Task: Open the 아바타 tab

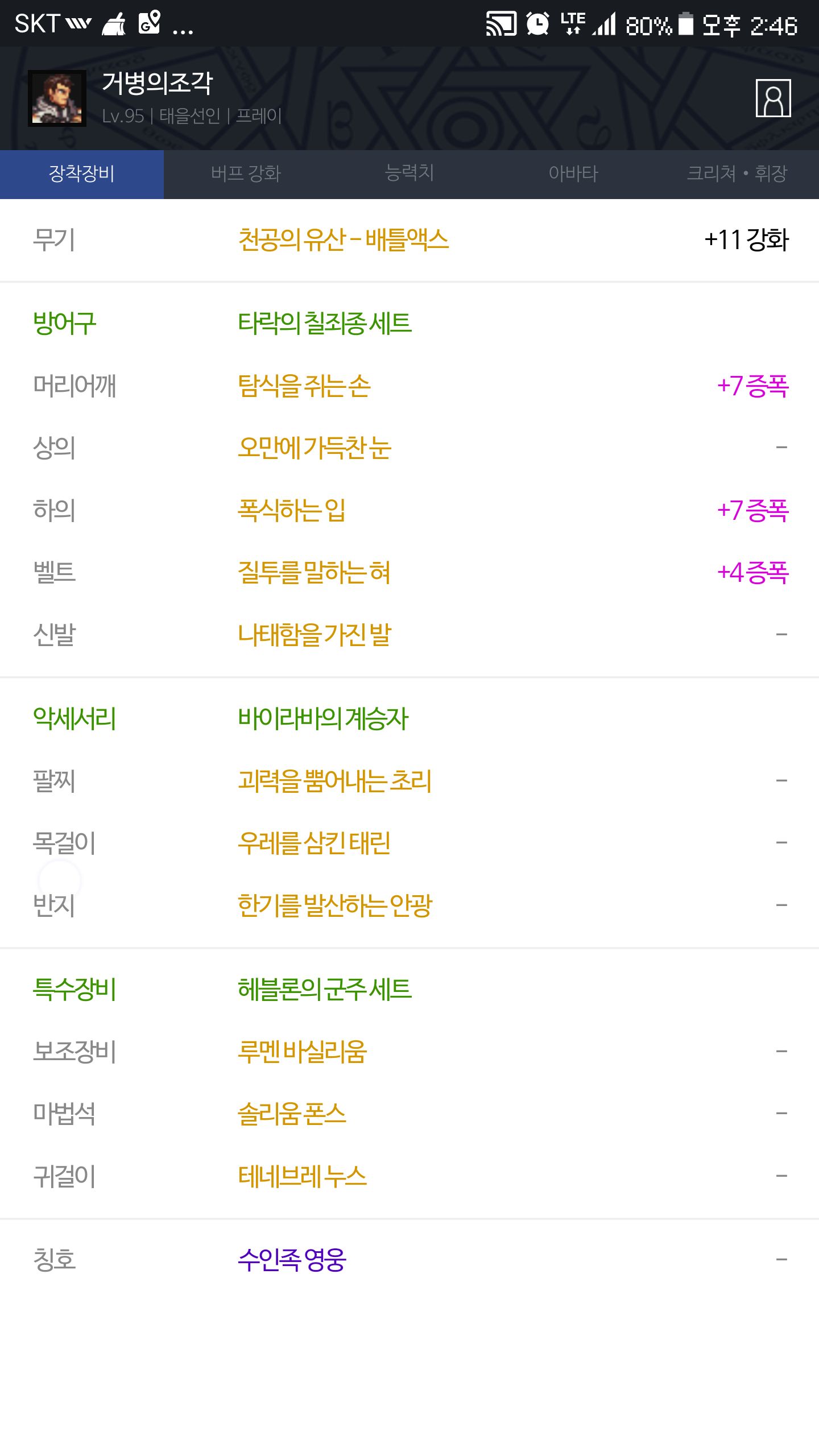Action: tap(573, 173)
